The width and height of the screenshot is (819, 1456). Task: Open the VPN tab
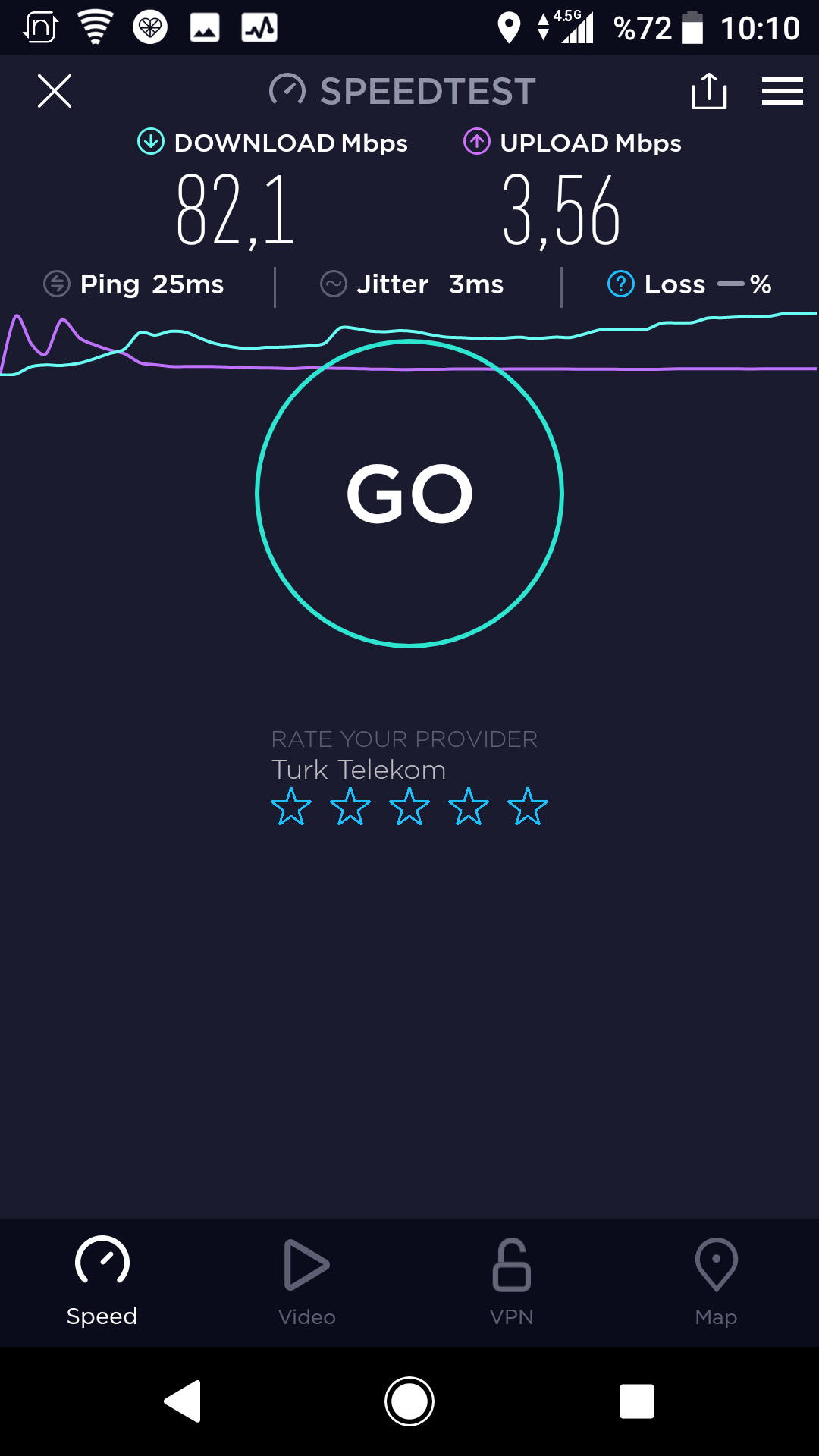click(512, 1282)
